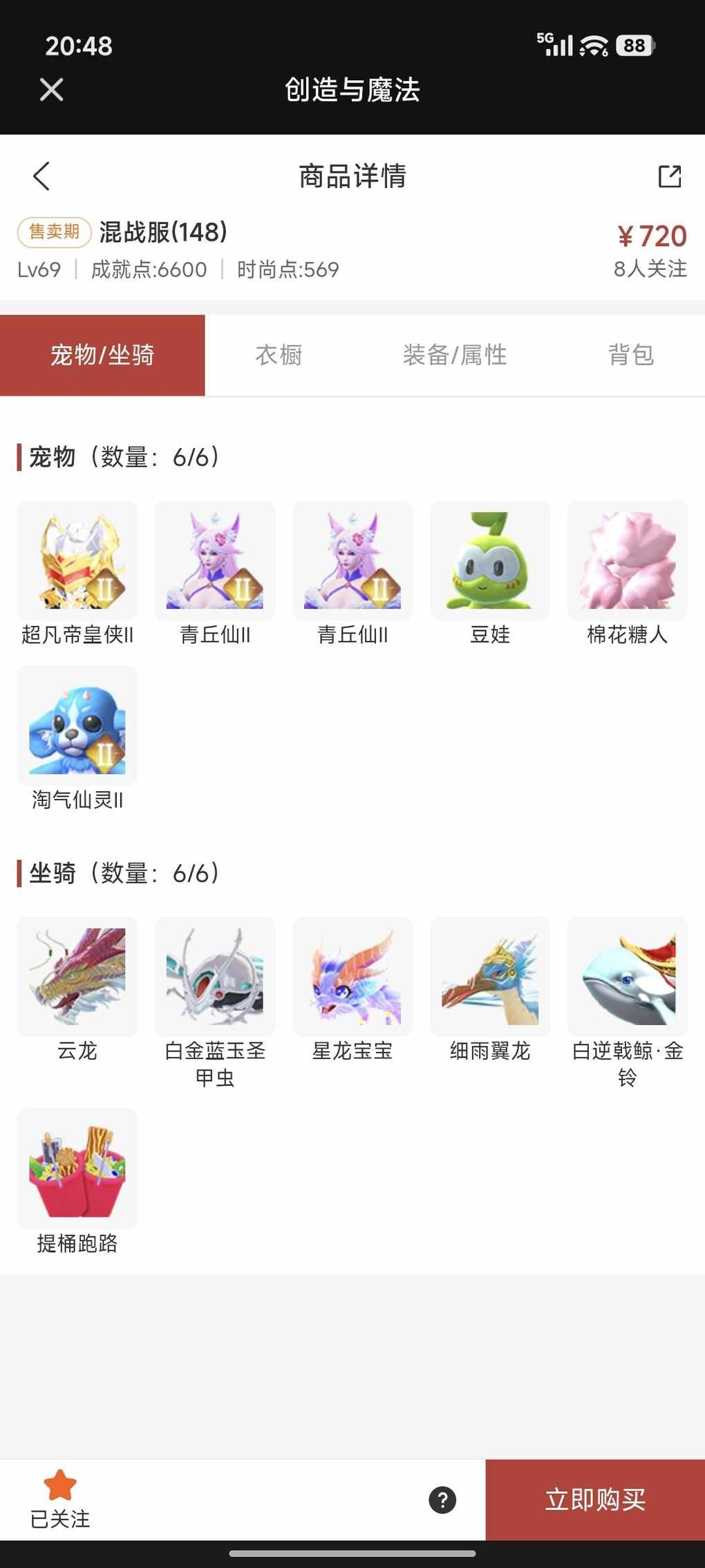Switch to the 衣橱 tab
The width and height of the screenshot is (705, 1568).
tap(279, 355)
